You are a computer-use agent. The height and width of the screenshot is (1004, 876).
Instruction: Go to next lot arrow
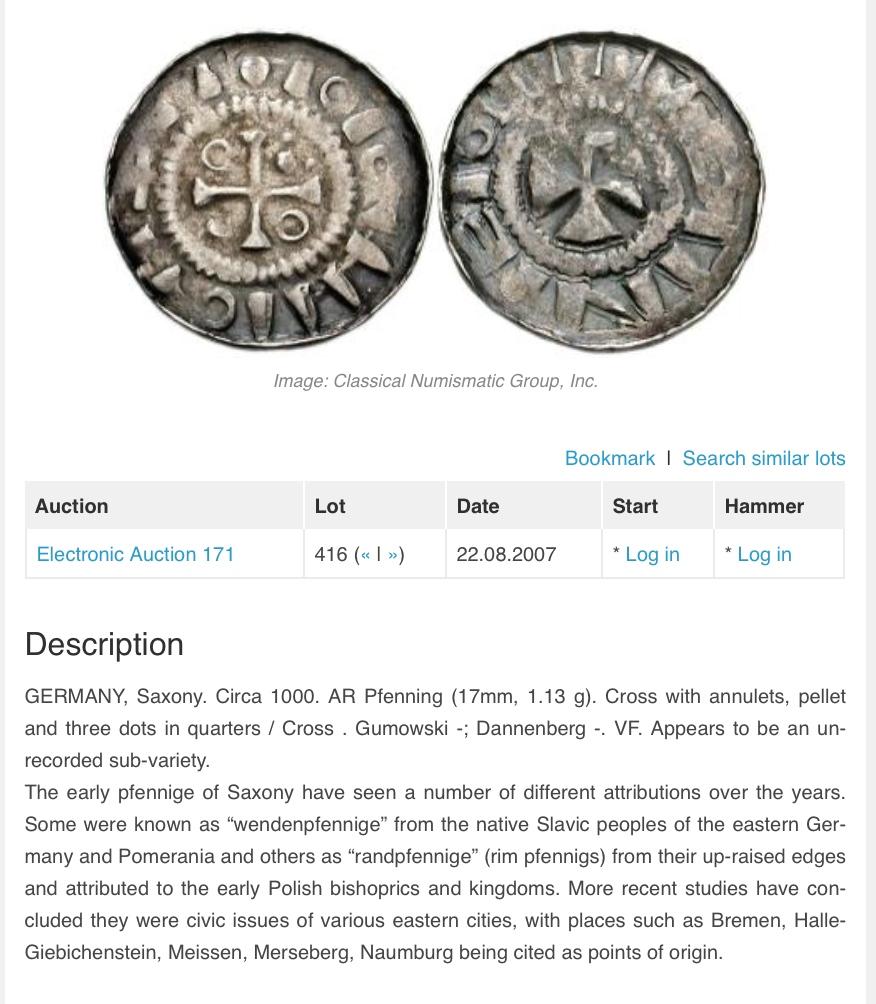(x=393, y=555)
